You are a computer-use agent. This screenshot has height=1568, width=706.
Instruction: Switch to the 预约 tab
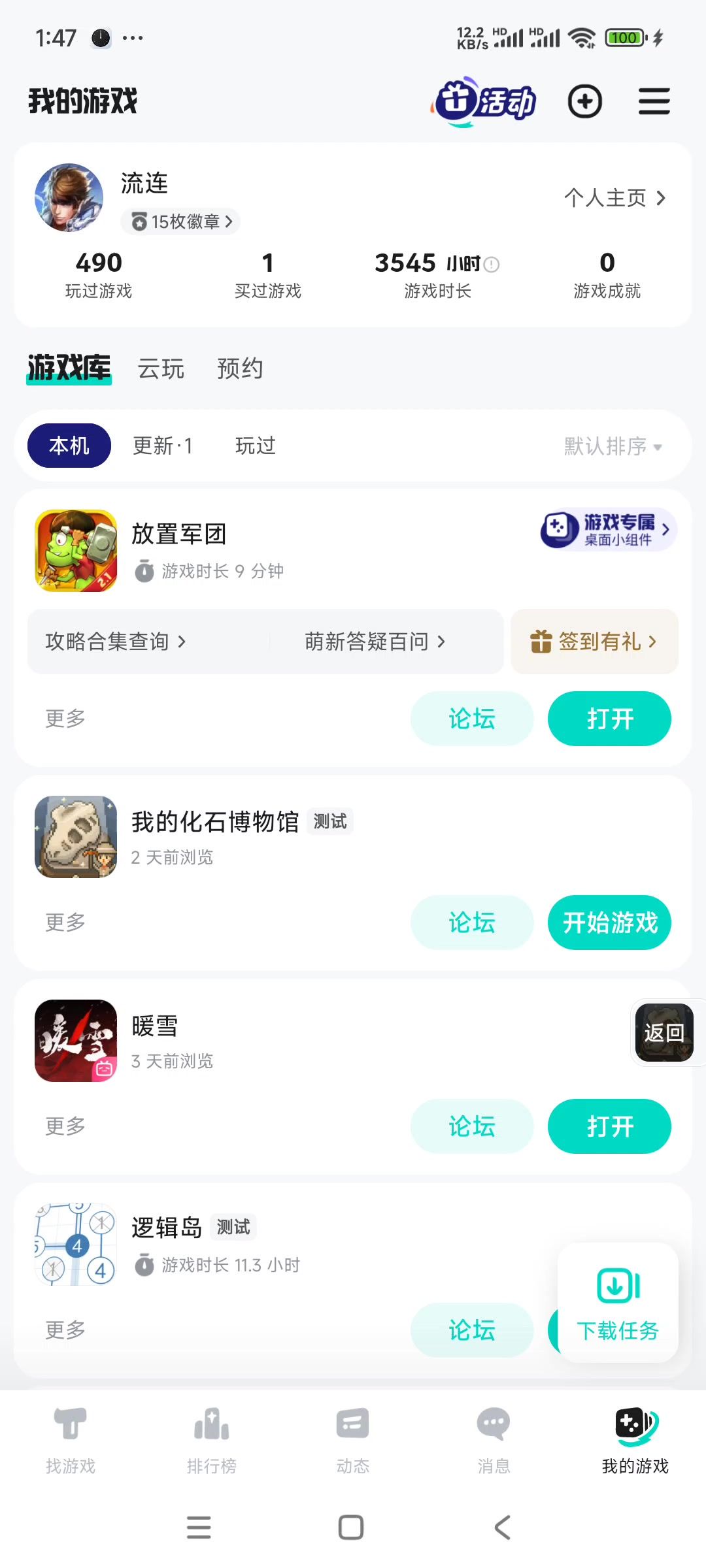point(240,369)
